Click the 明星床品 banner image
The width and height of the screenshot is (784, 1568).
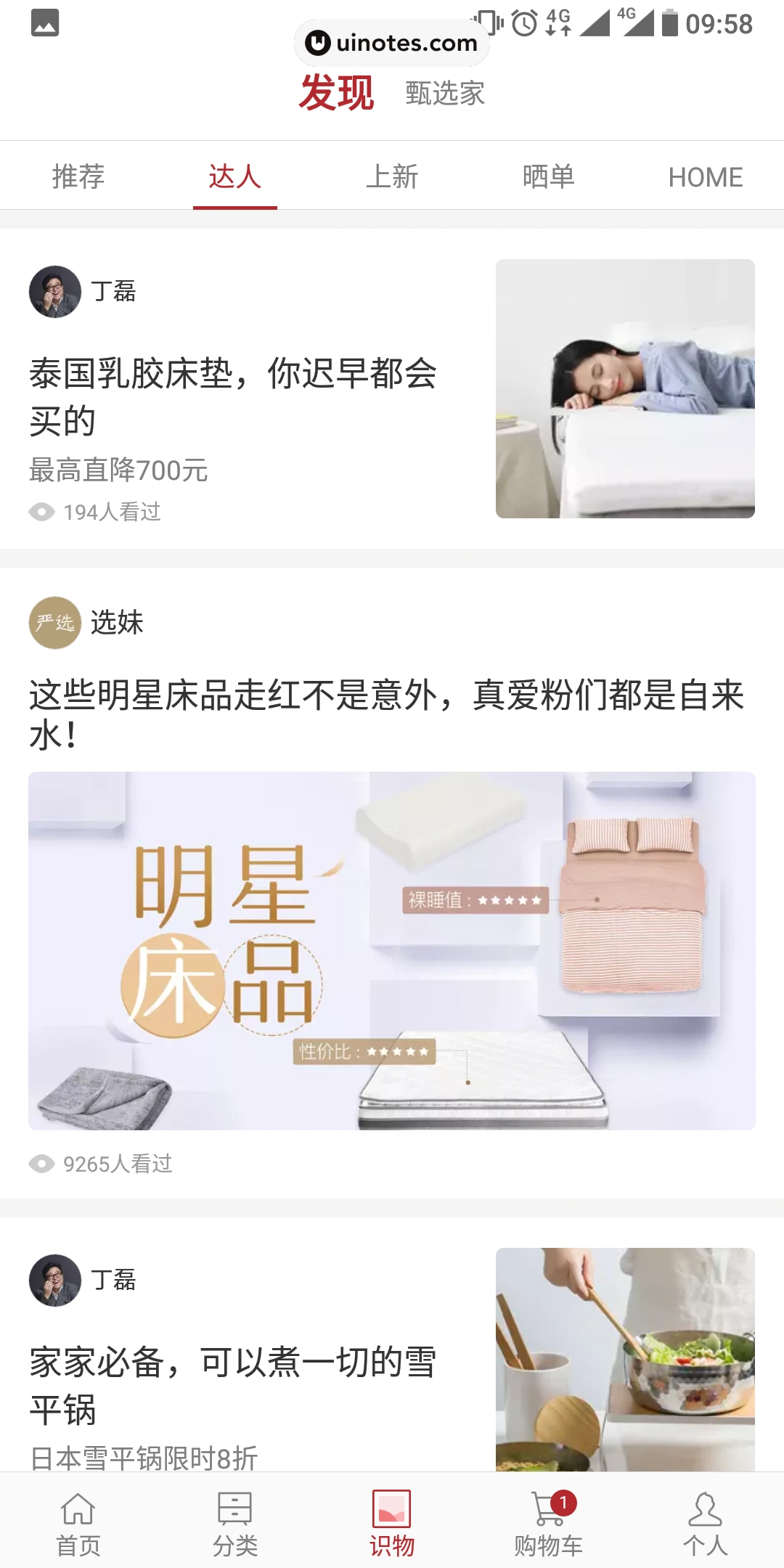[392, 951]
